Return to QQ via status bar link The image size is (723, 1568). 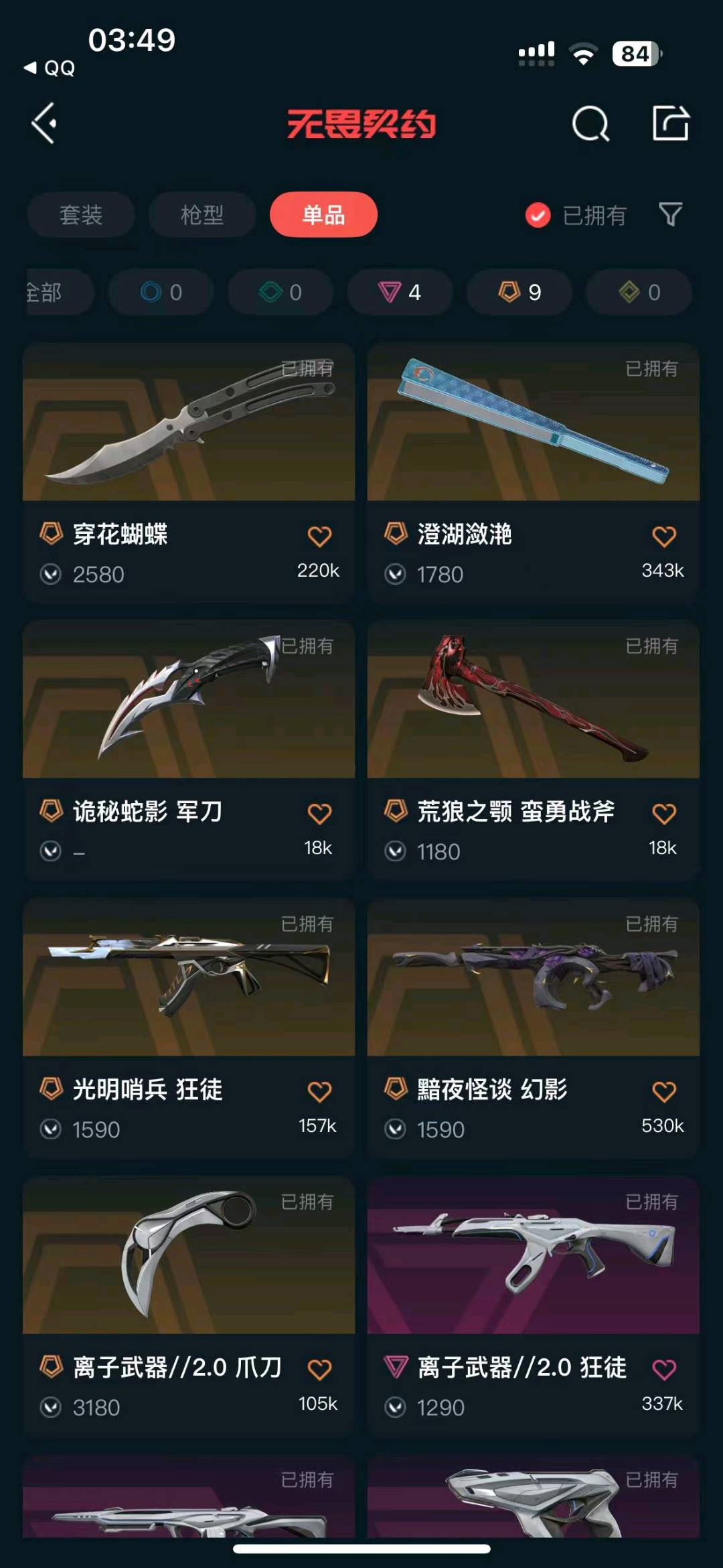pos(50,68)
